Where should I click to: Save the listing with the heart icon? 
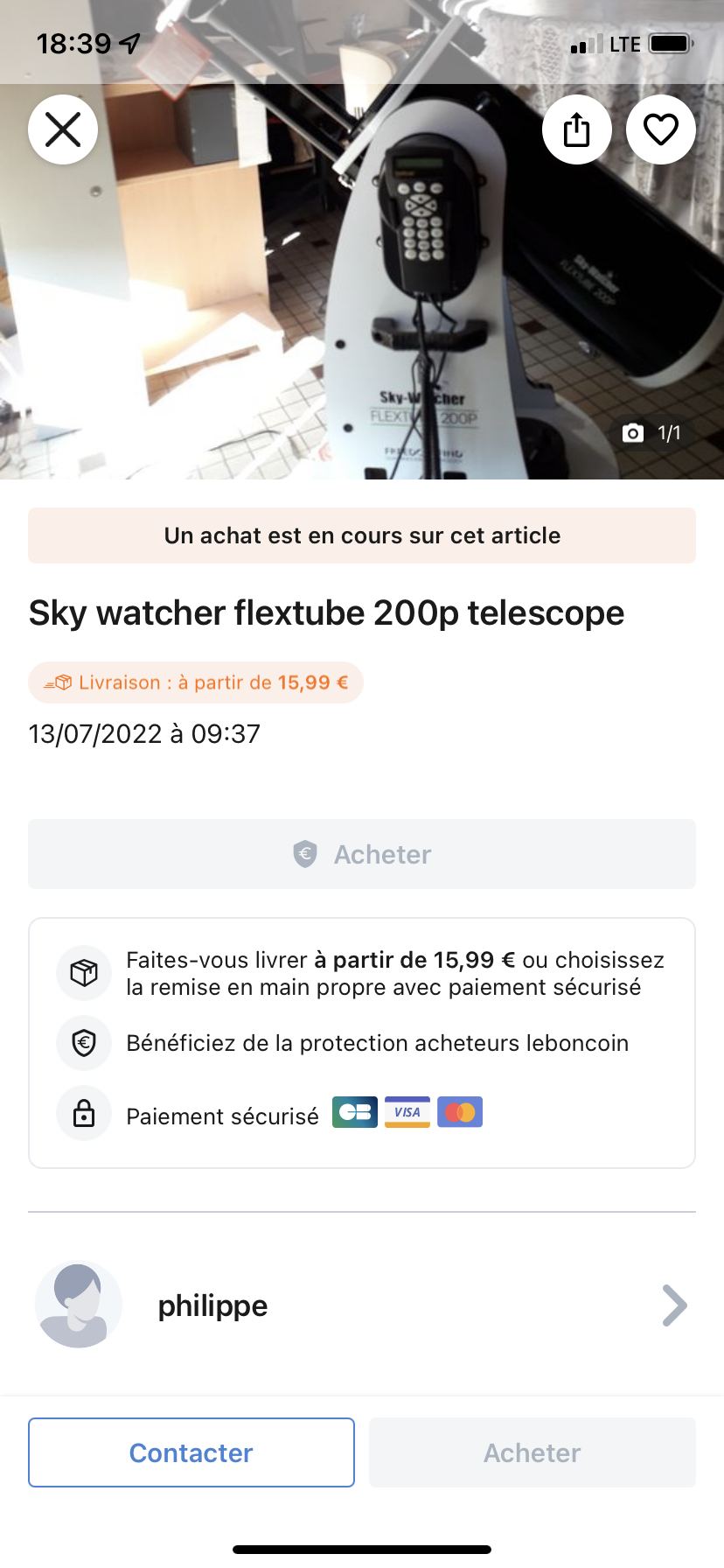click(x=660, y=129)
